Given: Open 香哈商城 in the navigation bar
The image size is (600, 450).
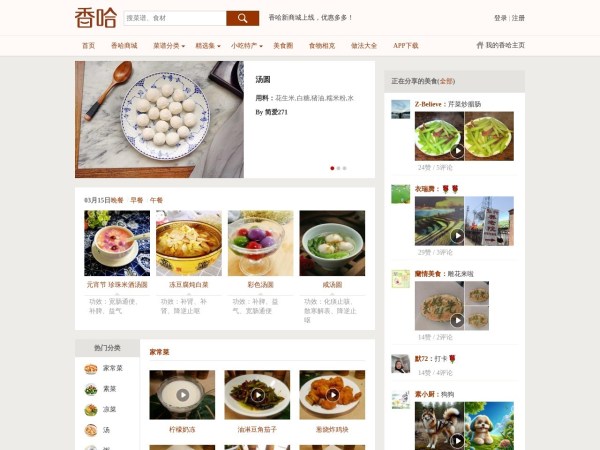Looking at the screenshot, I should tap(124, 46).
